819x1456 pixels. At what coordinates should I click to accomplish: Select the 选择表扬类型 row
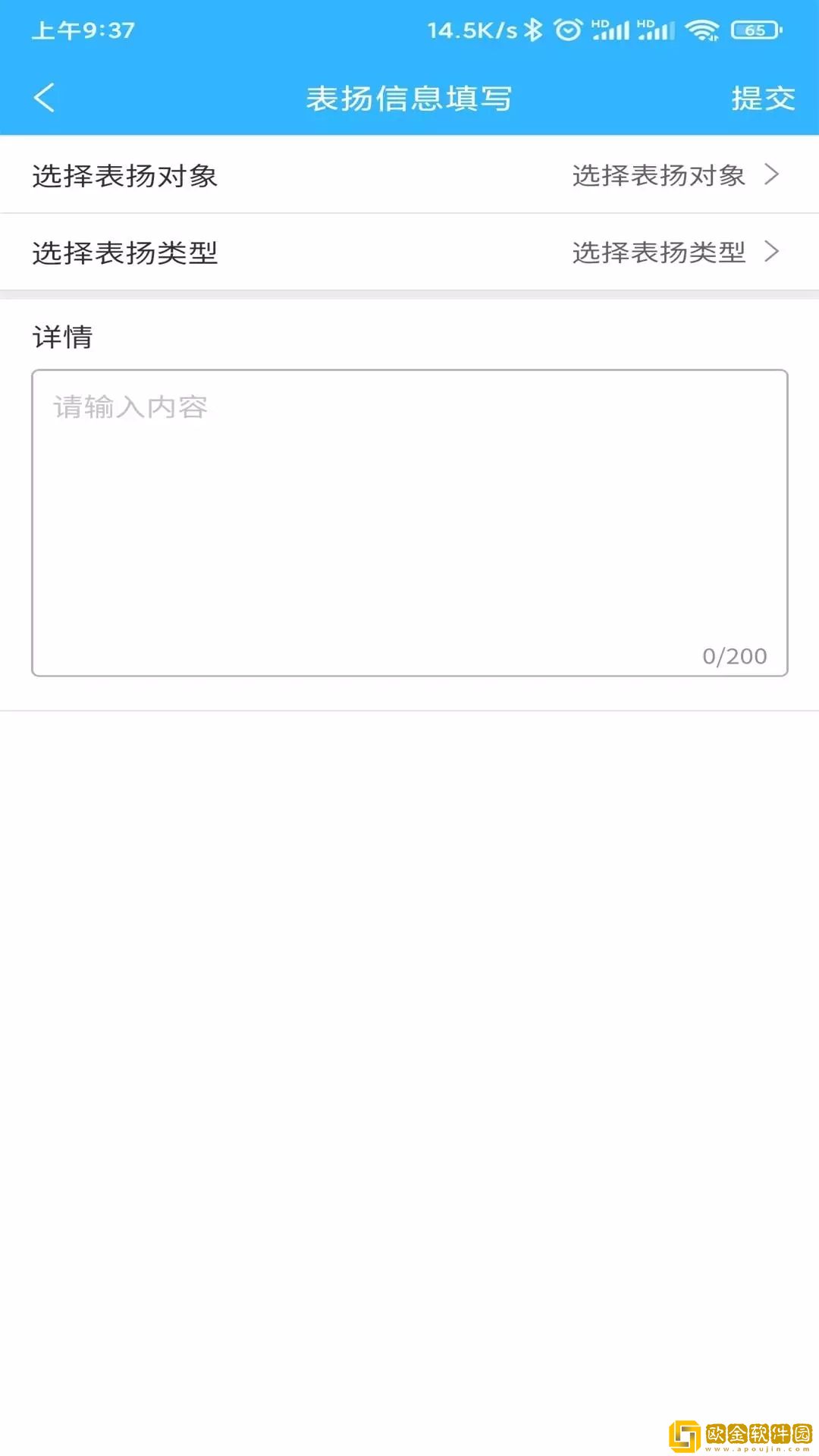409,251
